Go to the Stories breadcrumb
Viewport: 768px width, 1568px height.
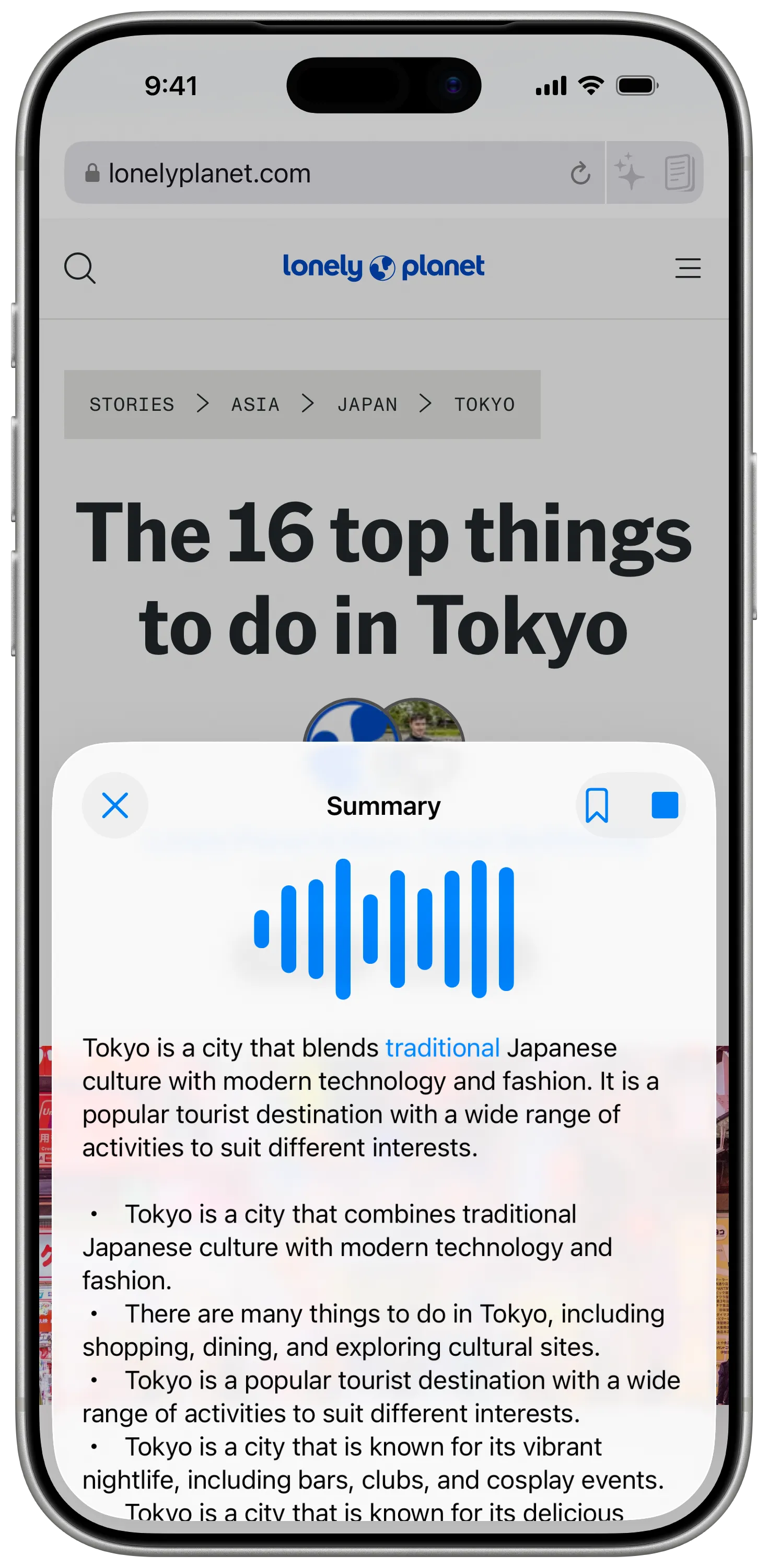pos(132,405)
